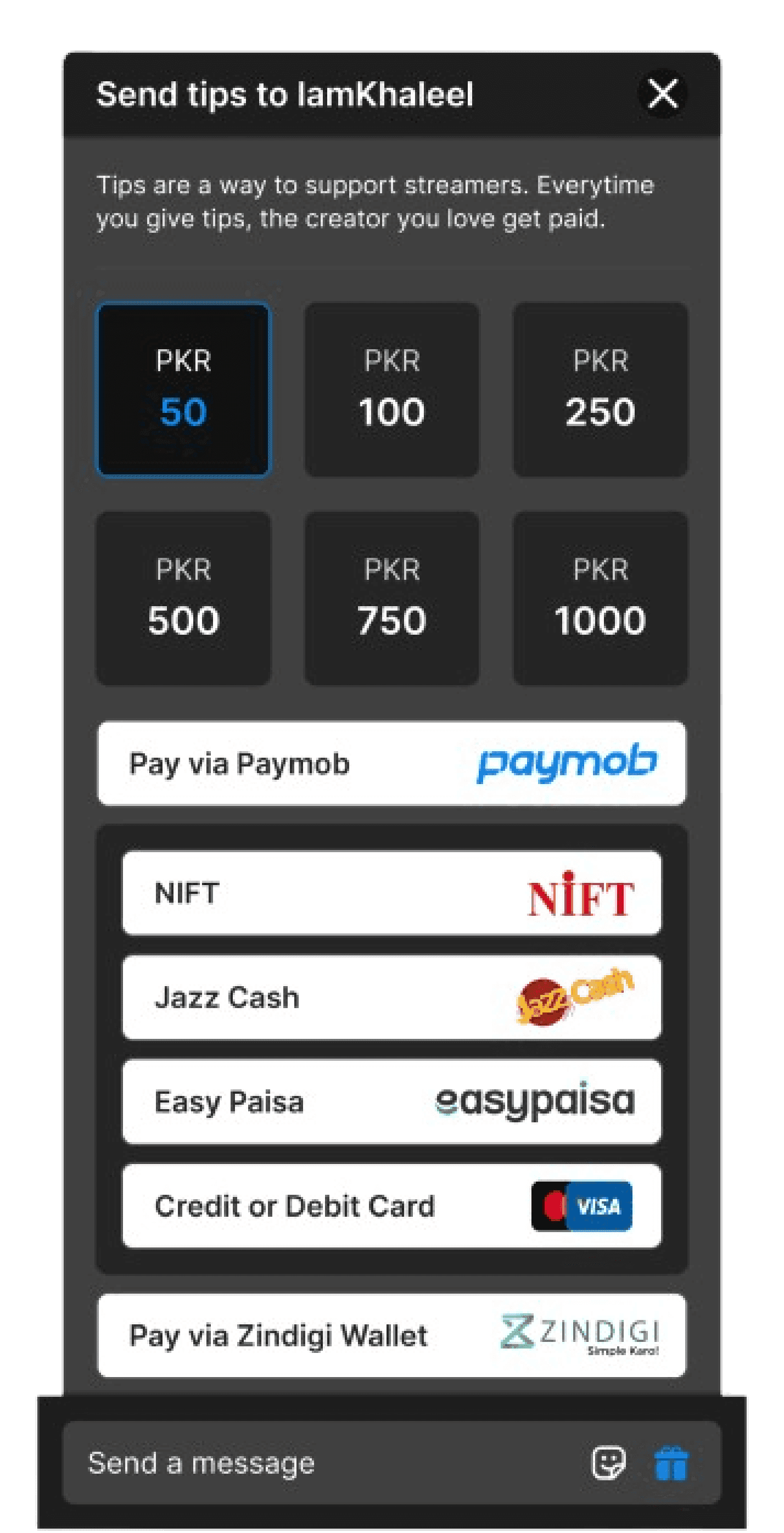Tap Pay via Zindigi Wallet
The width and height of the screenshot is (784, 1533).
pyautogui.click(x=391, y=1335)
